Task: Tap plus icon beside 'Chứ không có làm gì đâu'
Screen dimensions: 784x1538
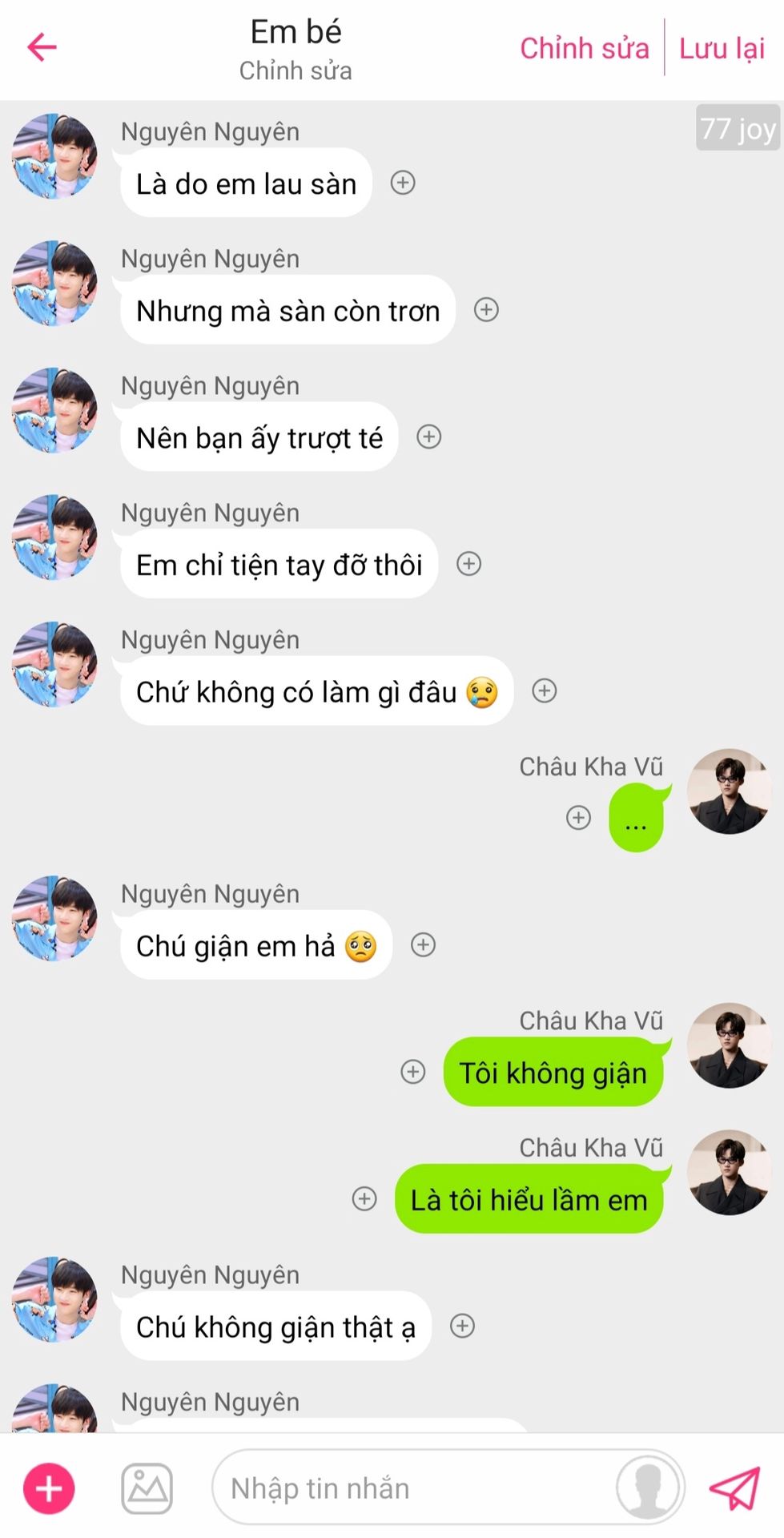Action: pos(545,690)
